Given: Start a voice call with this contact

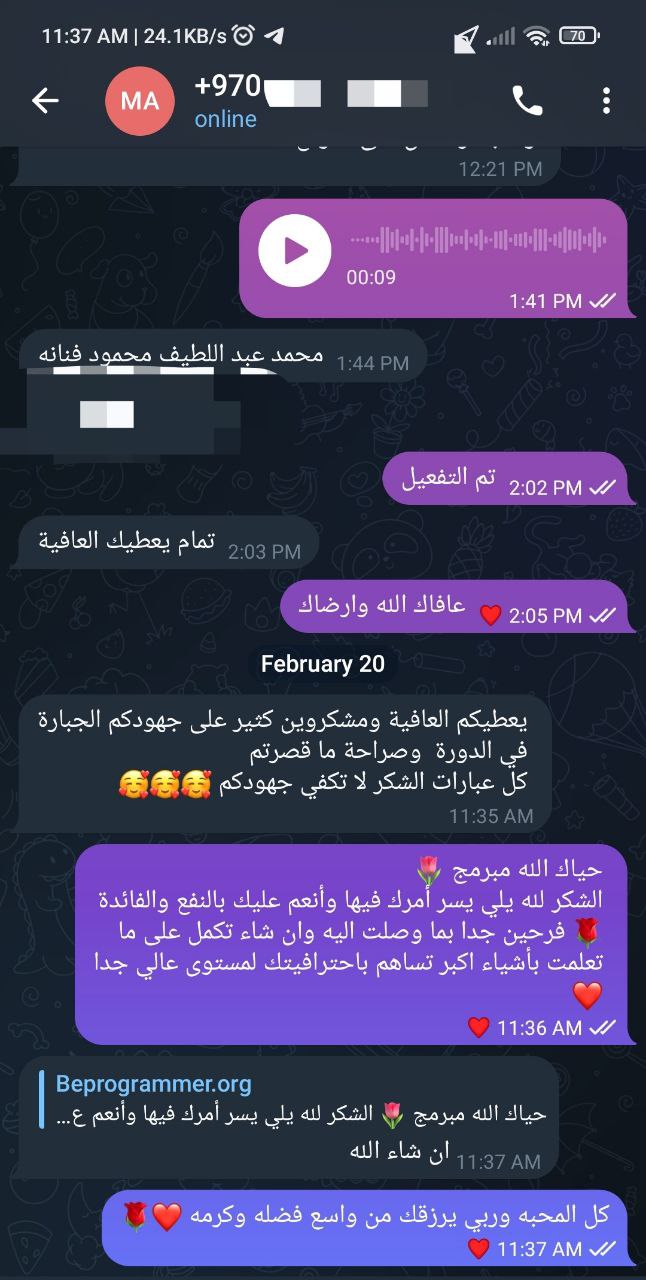Looking at the screenshot, I should tap(527, 100).
